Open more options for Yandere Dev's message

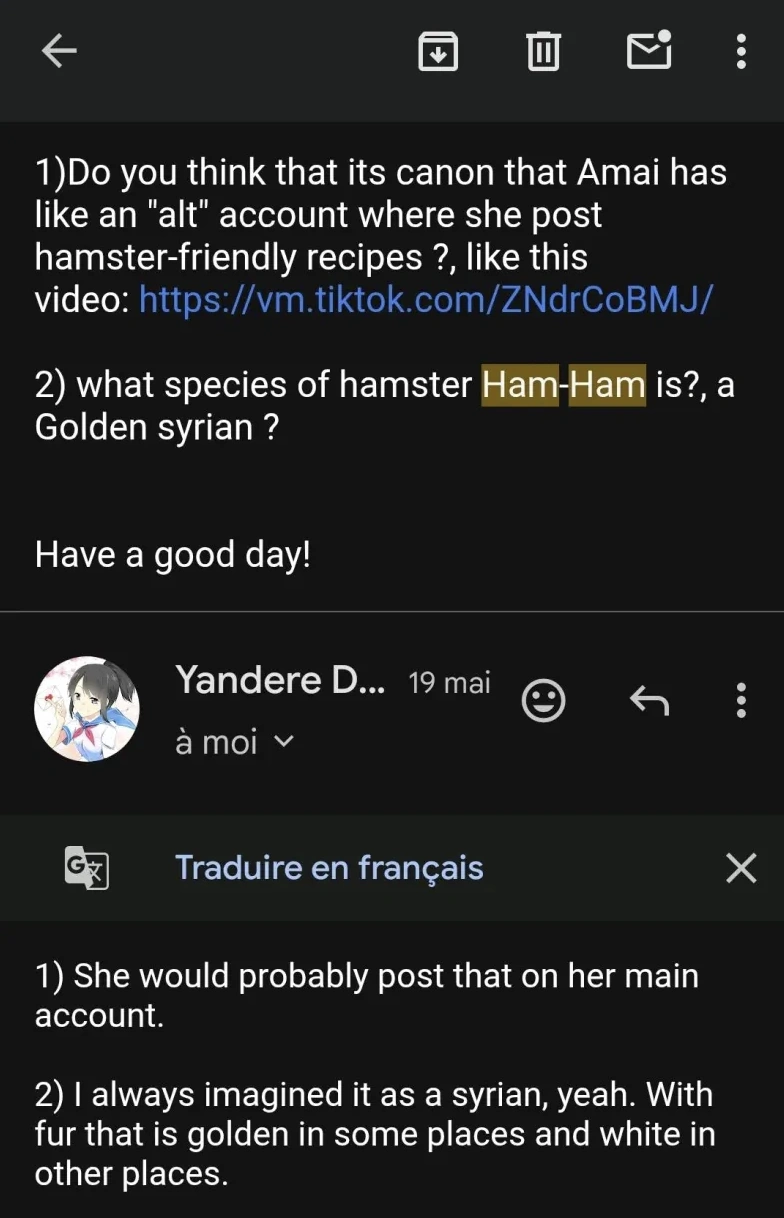pos(741,701)
